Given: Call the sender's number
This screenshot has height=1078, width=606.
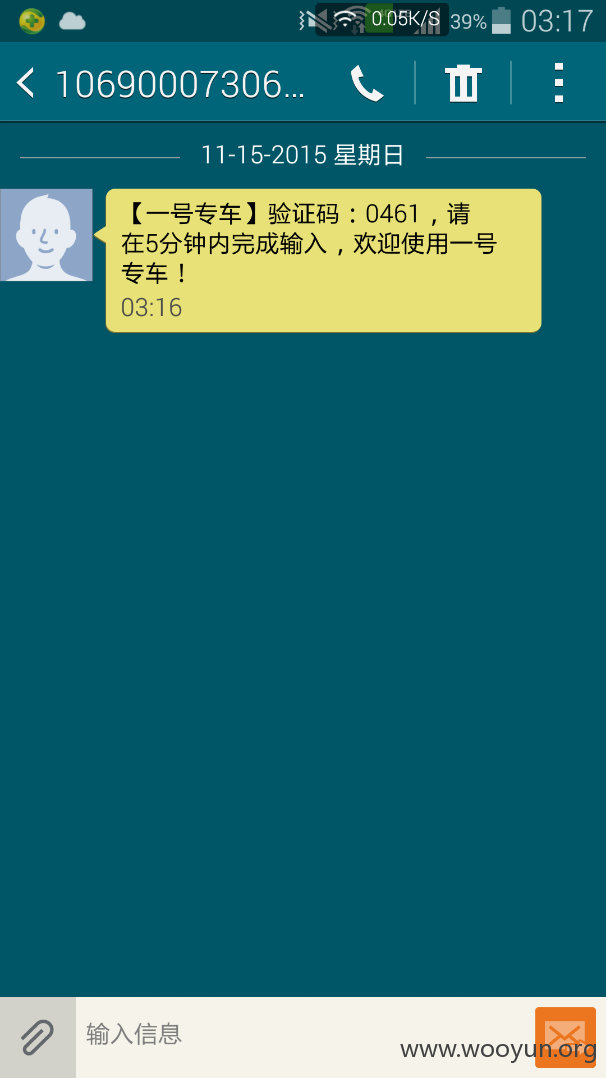Looking at the screenshot, I should point(367,83).
